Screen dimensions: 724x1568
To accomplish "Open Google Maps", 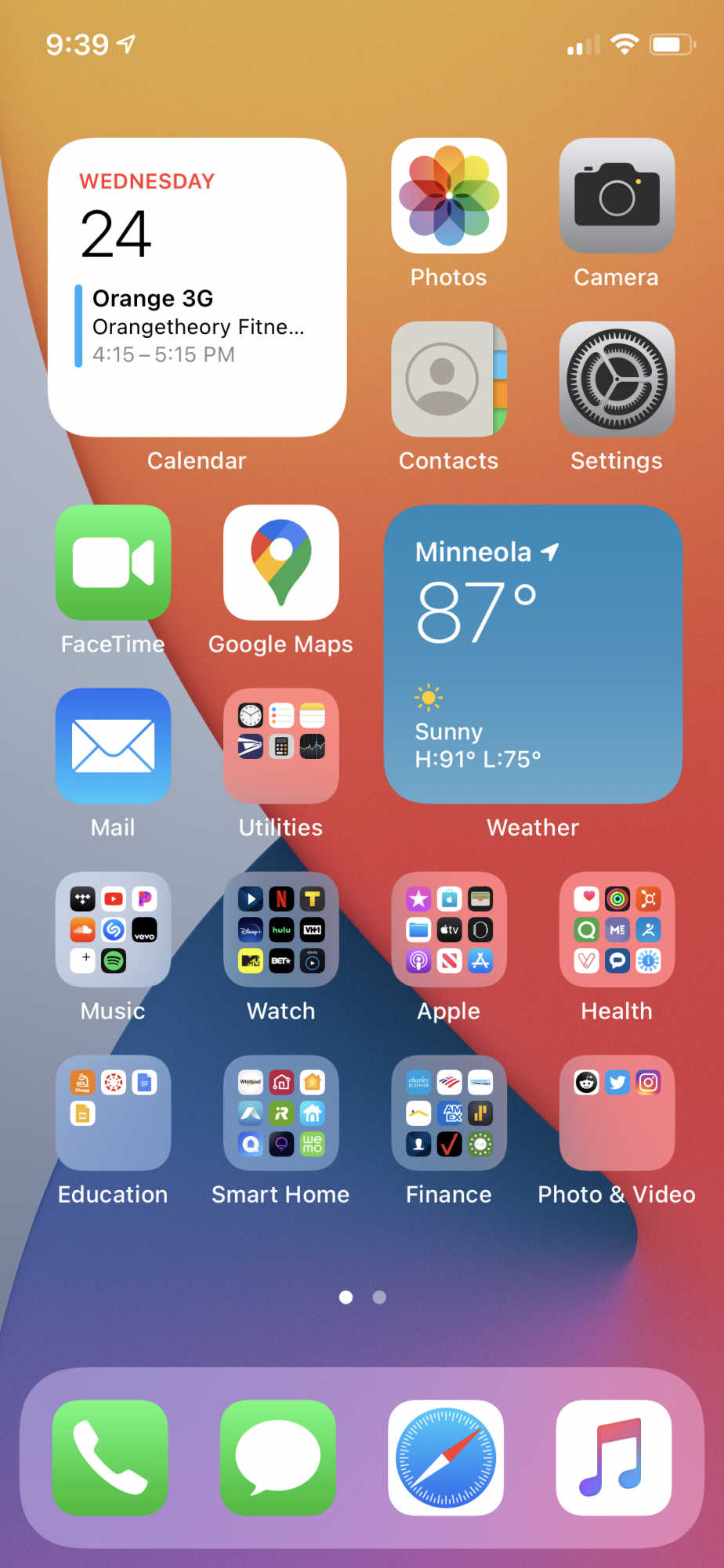I will pyautogui.click(x=281, y=563).
